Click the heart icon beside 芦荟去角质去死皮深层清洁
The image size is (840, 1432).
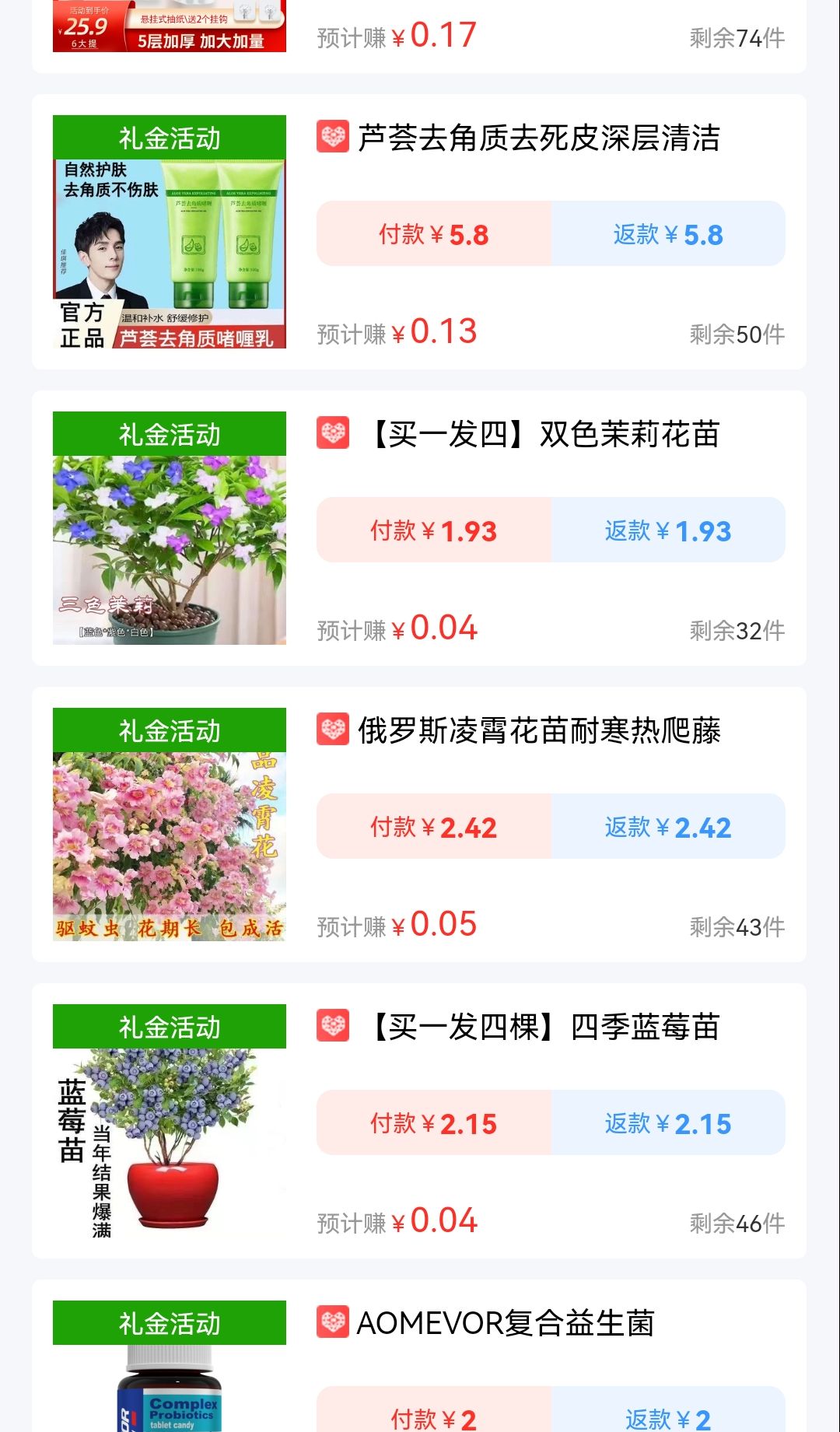(332, 141)
